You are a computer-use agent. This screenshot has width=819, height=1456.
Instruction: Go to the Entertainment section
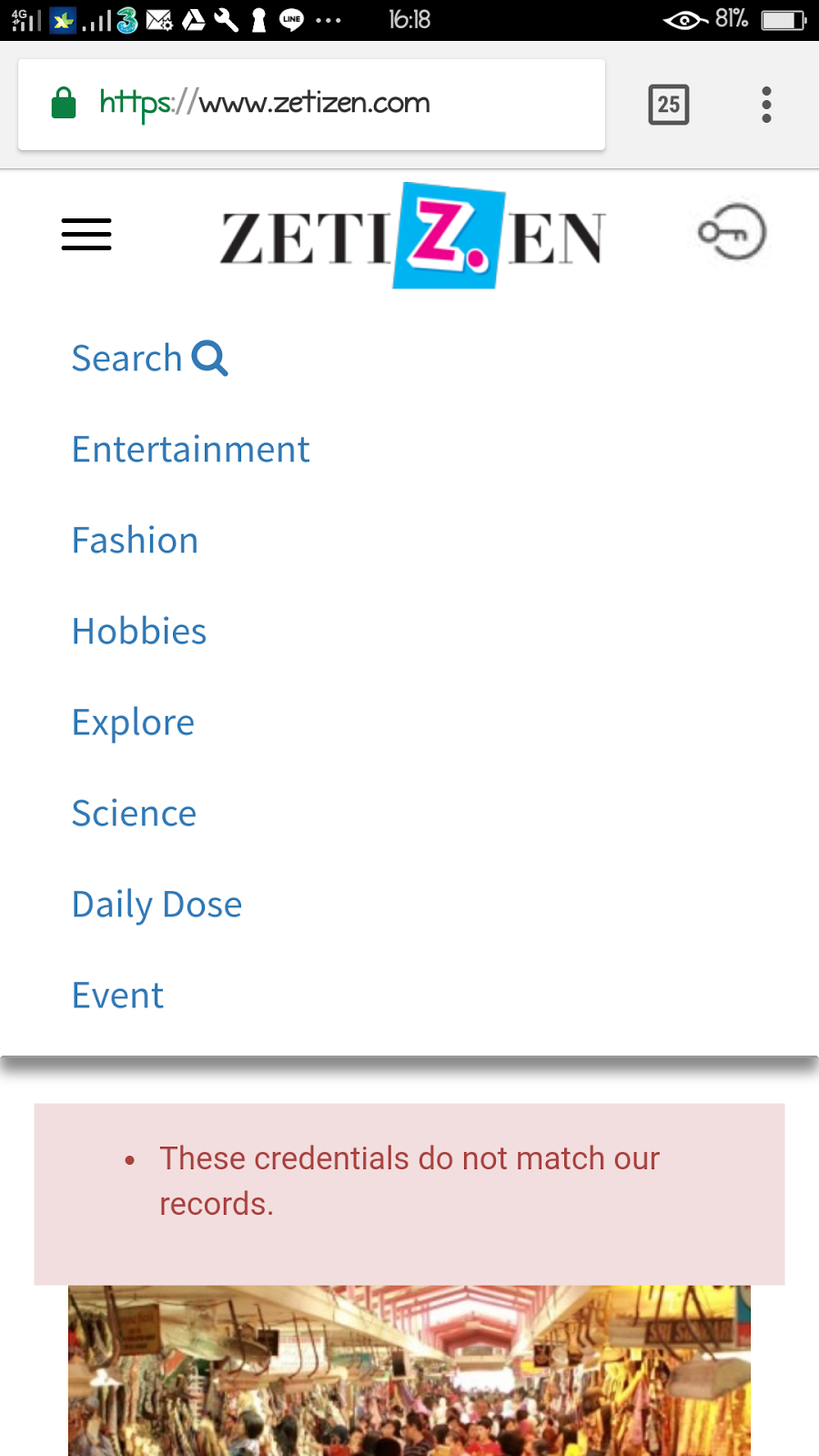coord(190,450)
